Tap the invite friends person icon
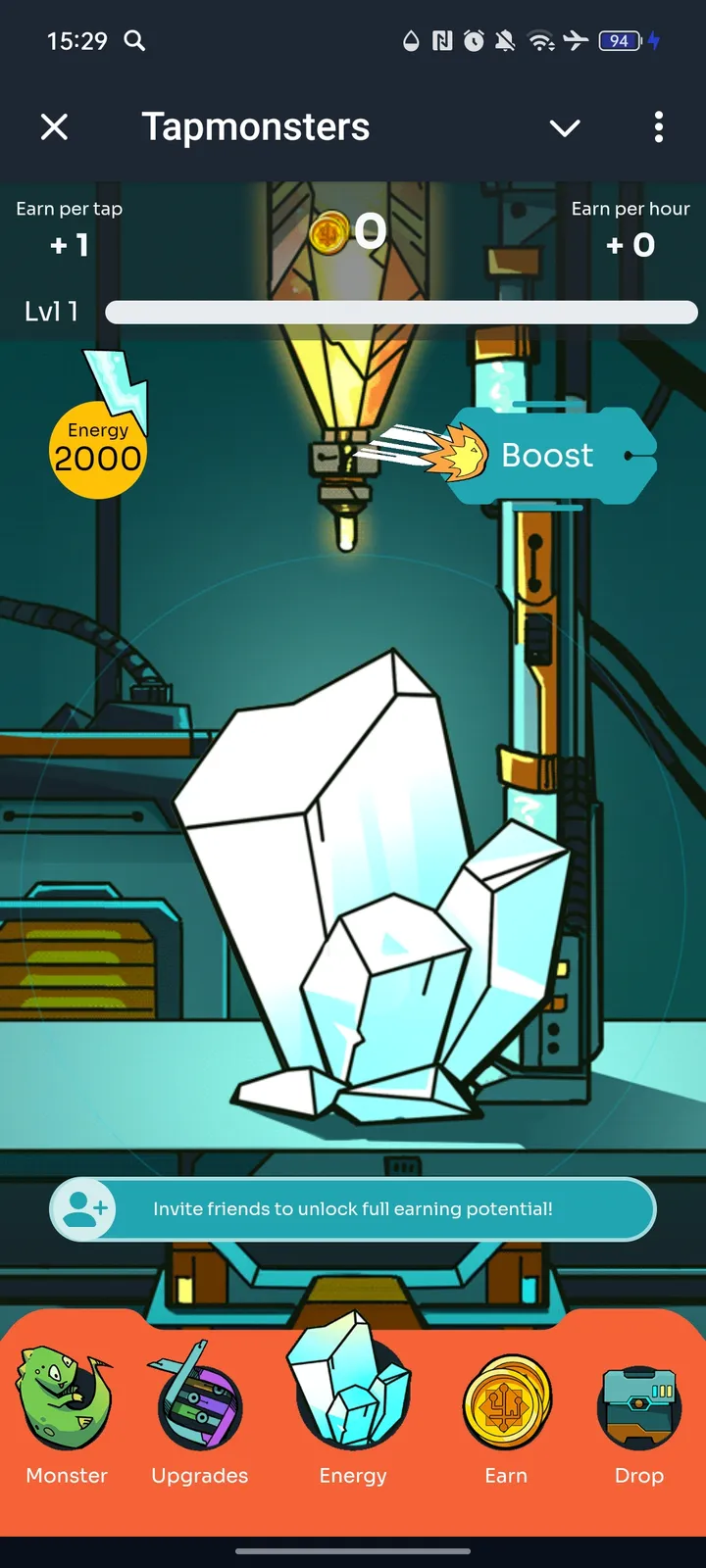706x1568 pixels. click(83, 1208)
